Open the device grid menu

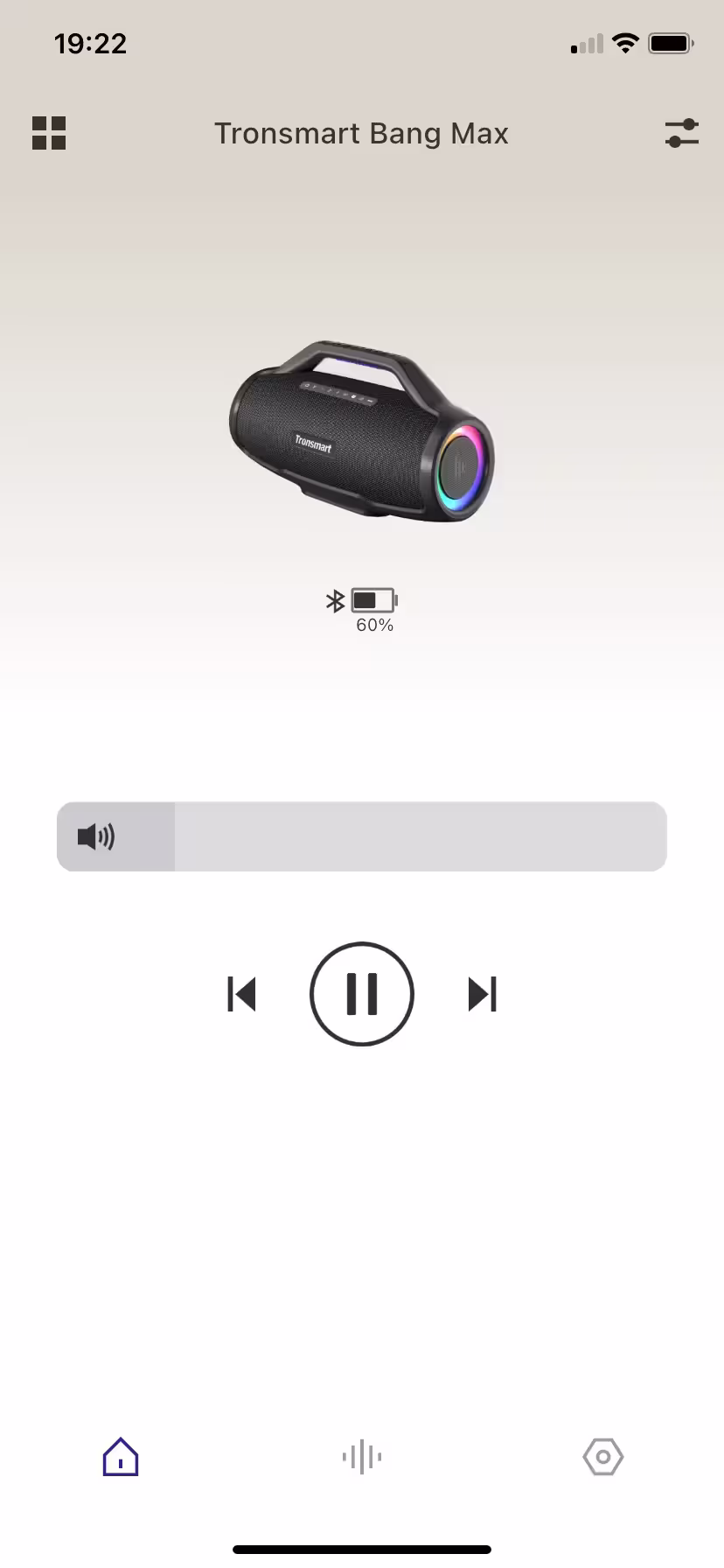49,133
